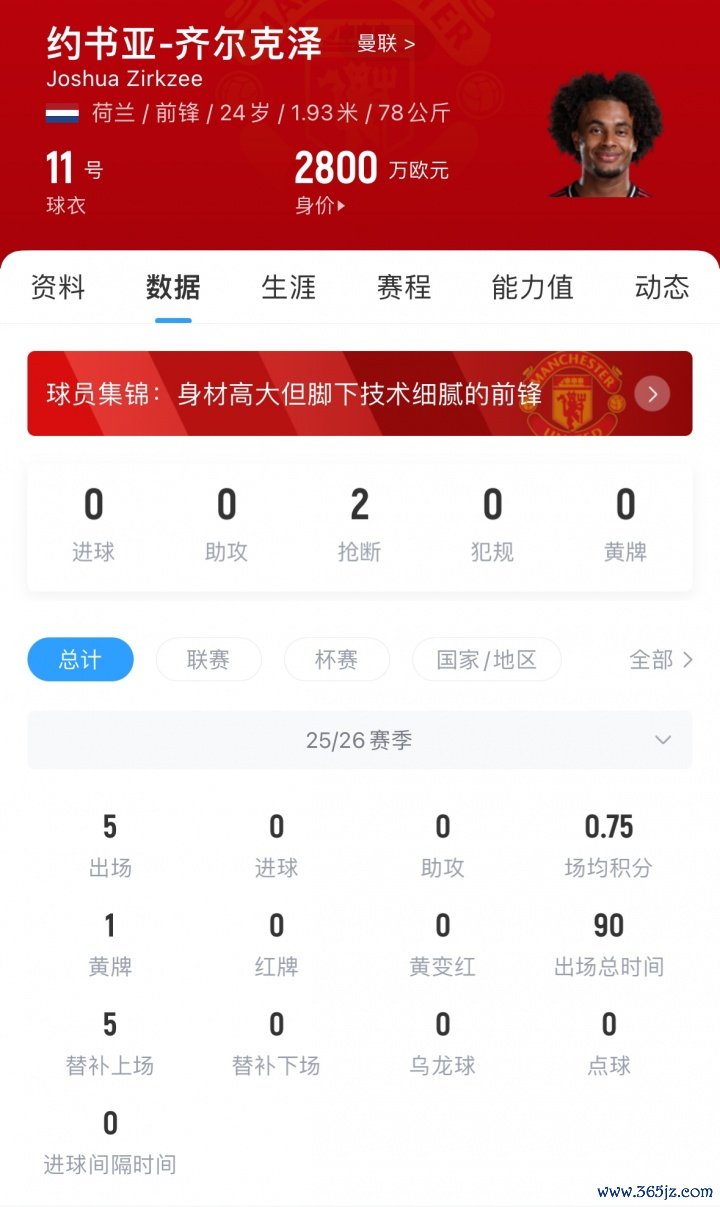Switch to the 动态 tab

[x=661, y=288]
